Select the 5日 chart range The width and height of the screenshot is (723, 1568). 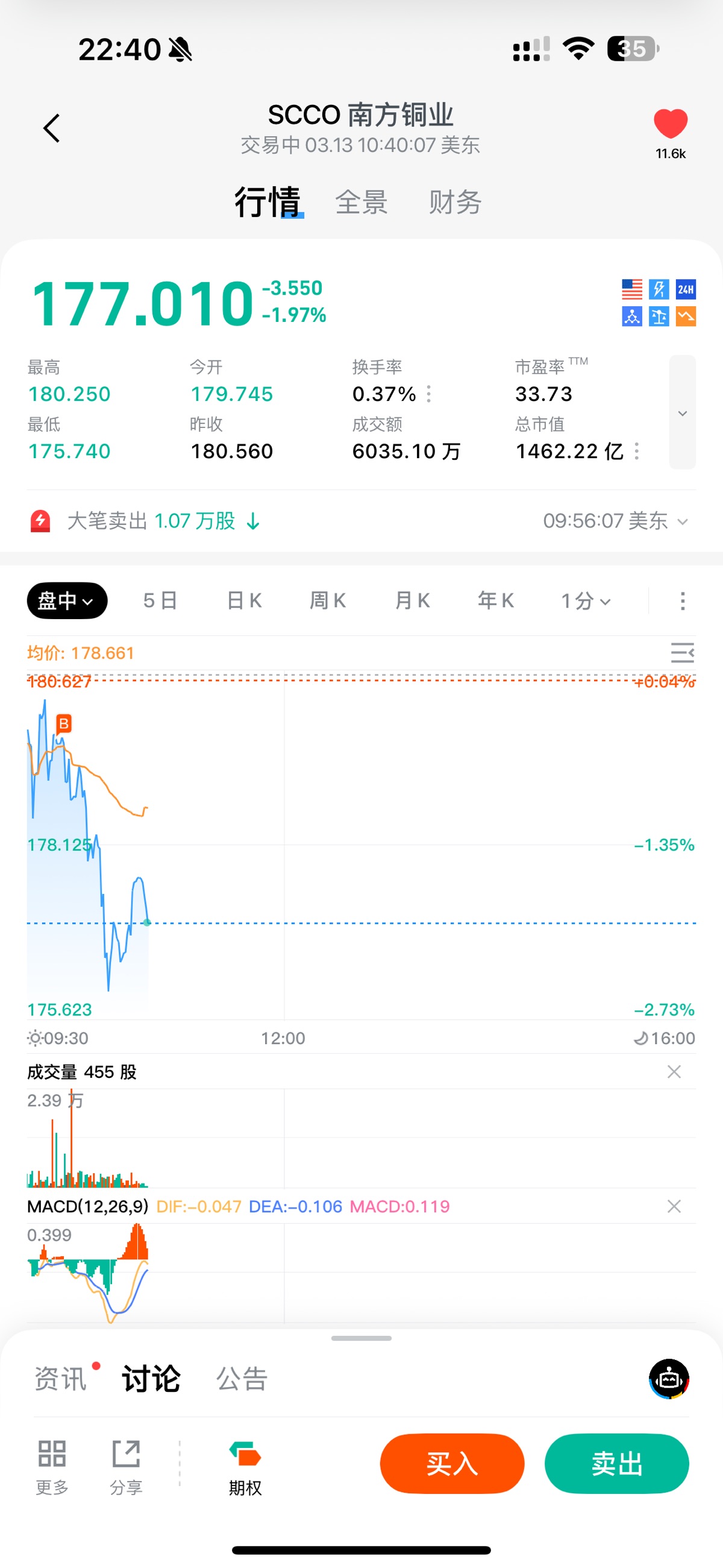[x=160, y=602]
